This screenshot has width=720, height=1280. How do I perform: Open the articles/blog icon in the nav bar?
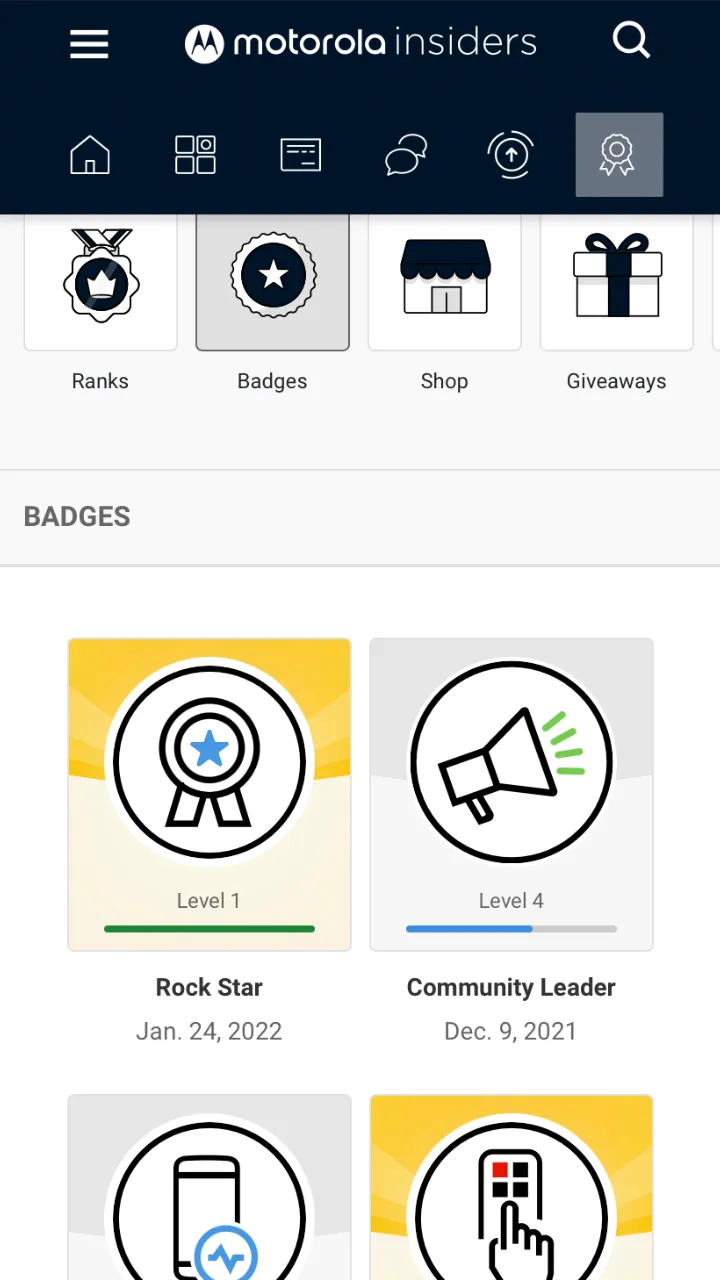[x=300, y=154]
